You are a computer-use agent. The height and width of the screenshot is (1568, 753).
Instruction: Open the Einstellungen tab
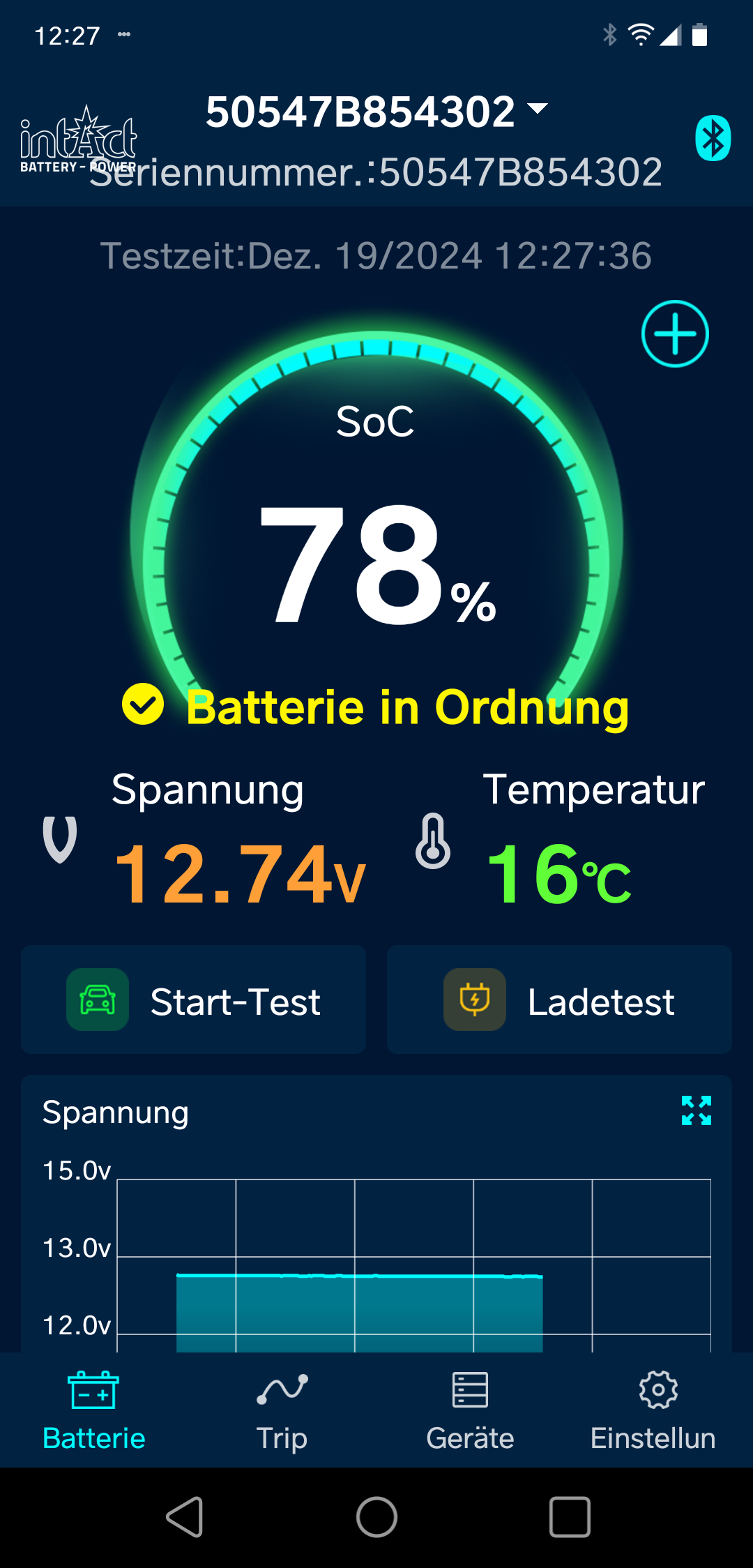coord(653,1412)
